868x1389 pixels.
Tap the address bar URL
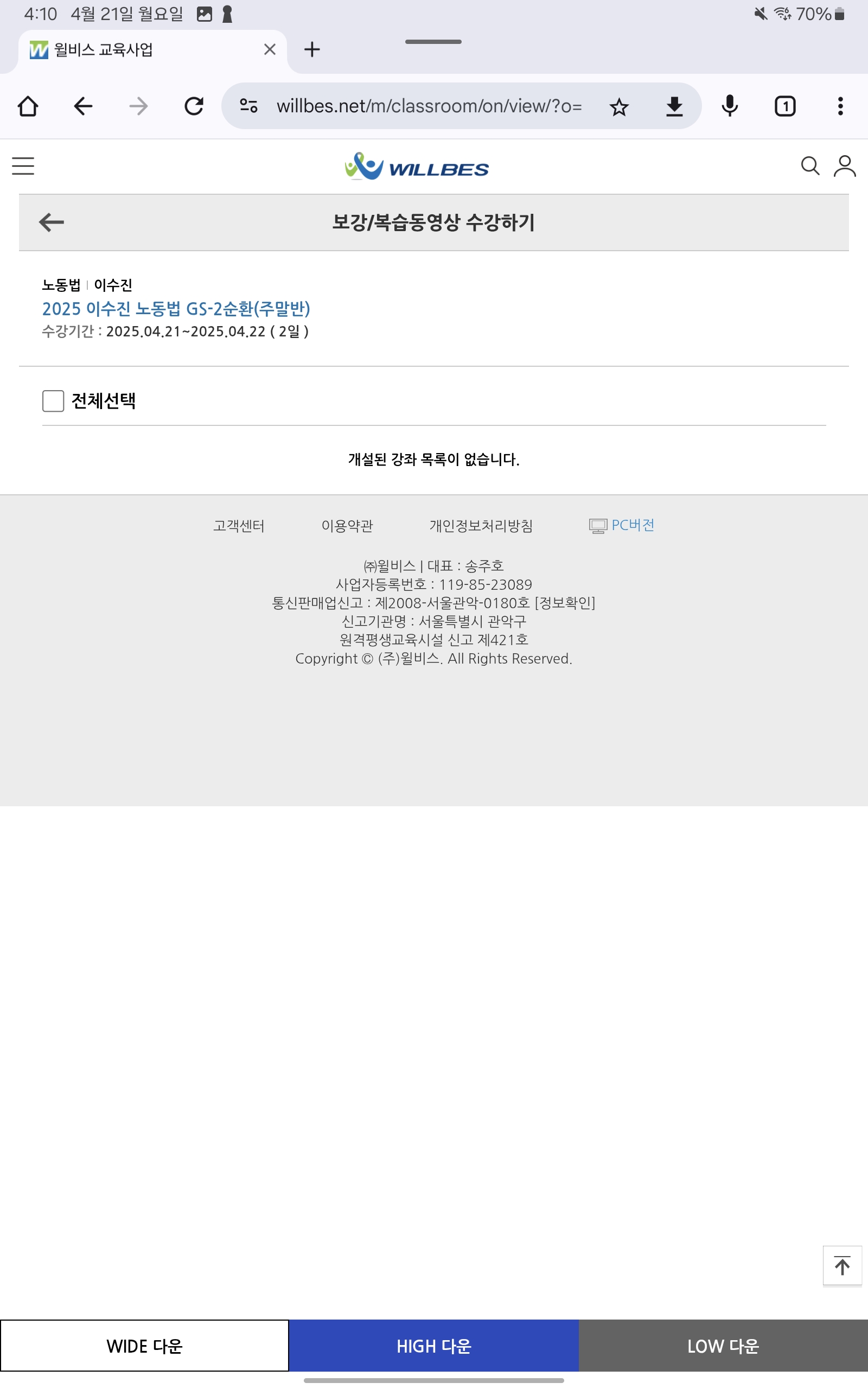429,106
